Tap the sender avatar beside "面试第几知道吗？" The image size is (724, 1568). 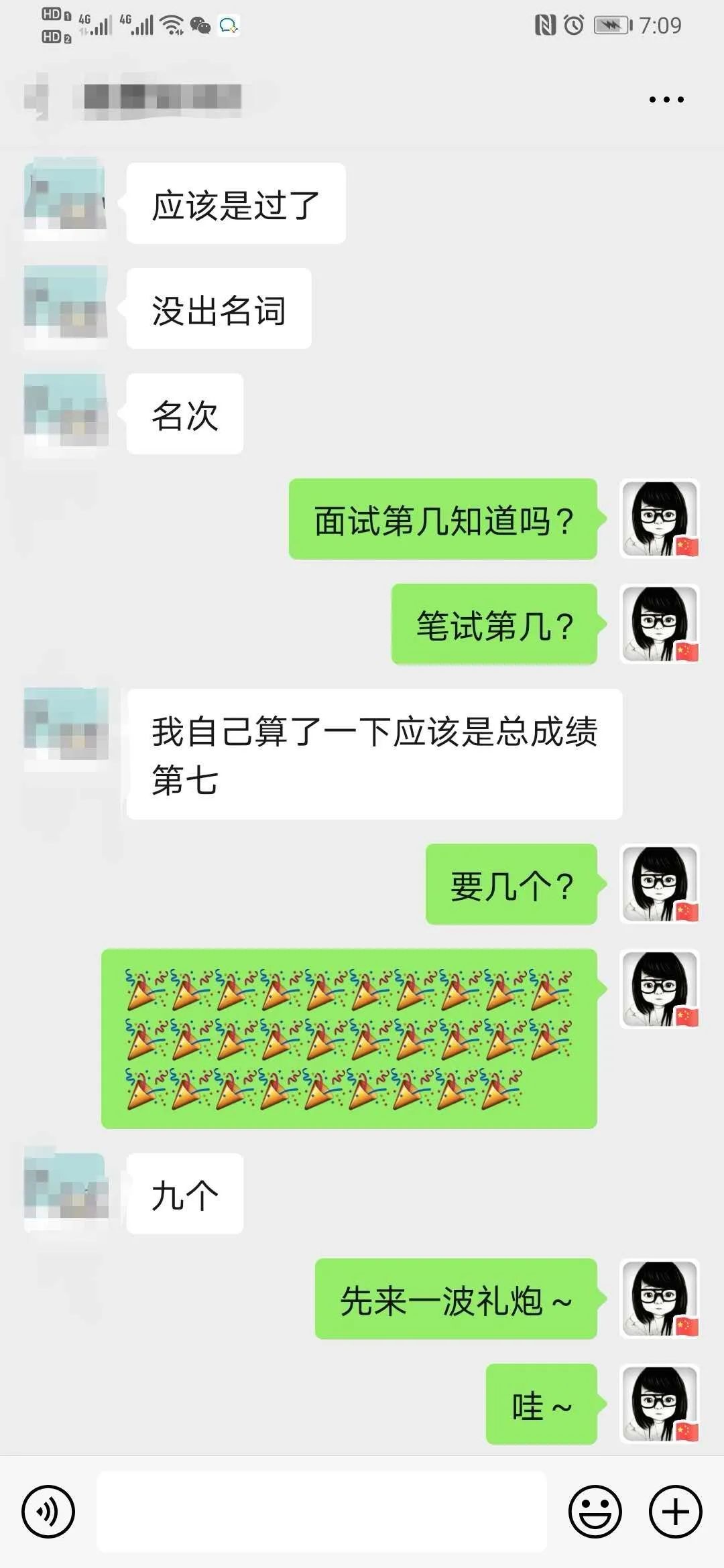click(x=660, y=519)
